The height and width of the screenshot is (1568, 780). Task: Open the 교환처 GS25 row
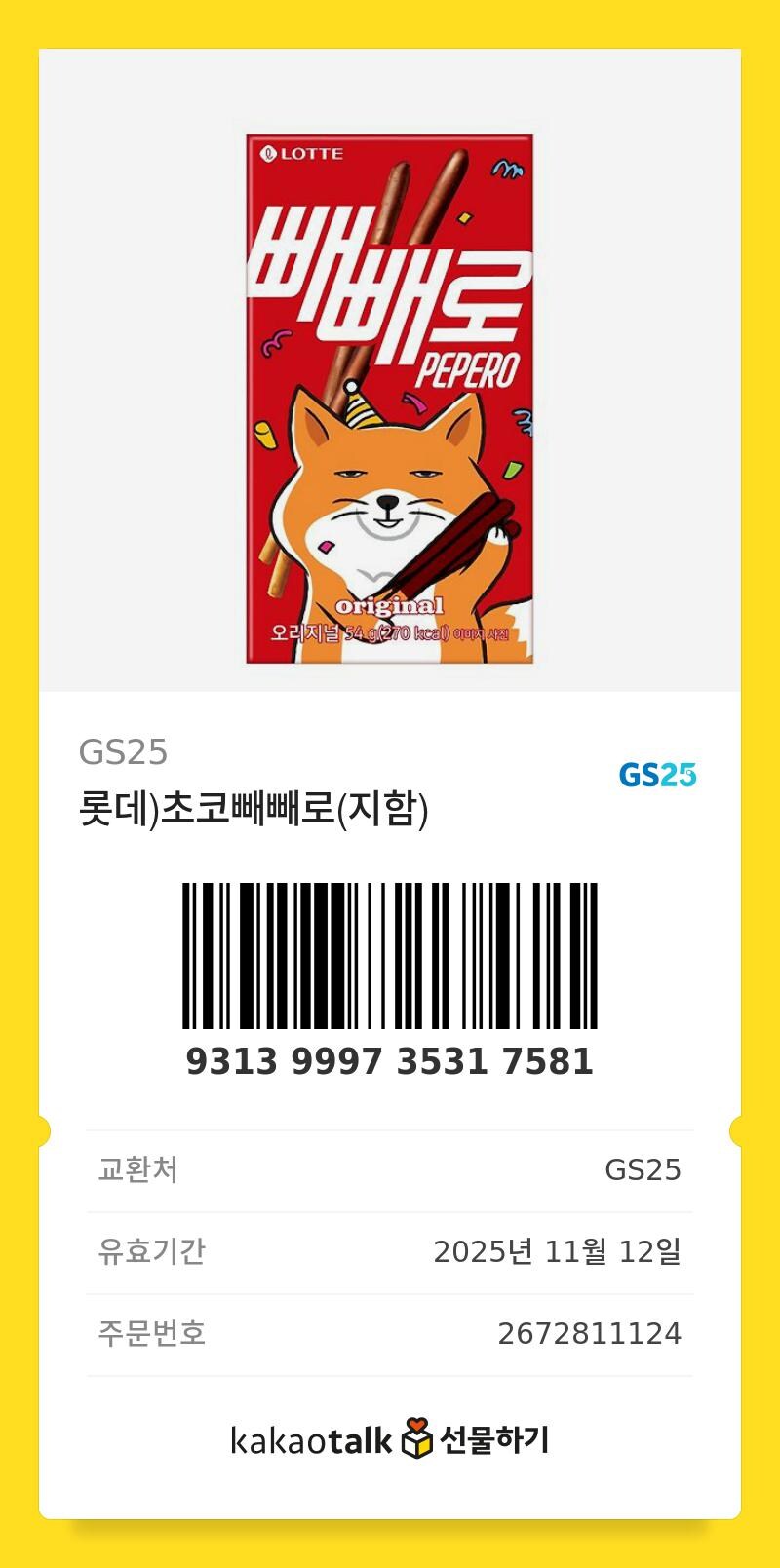pyautogui.click(x=390, y=1169)
